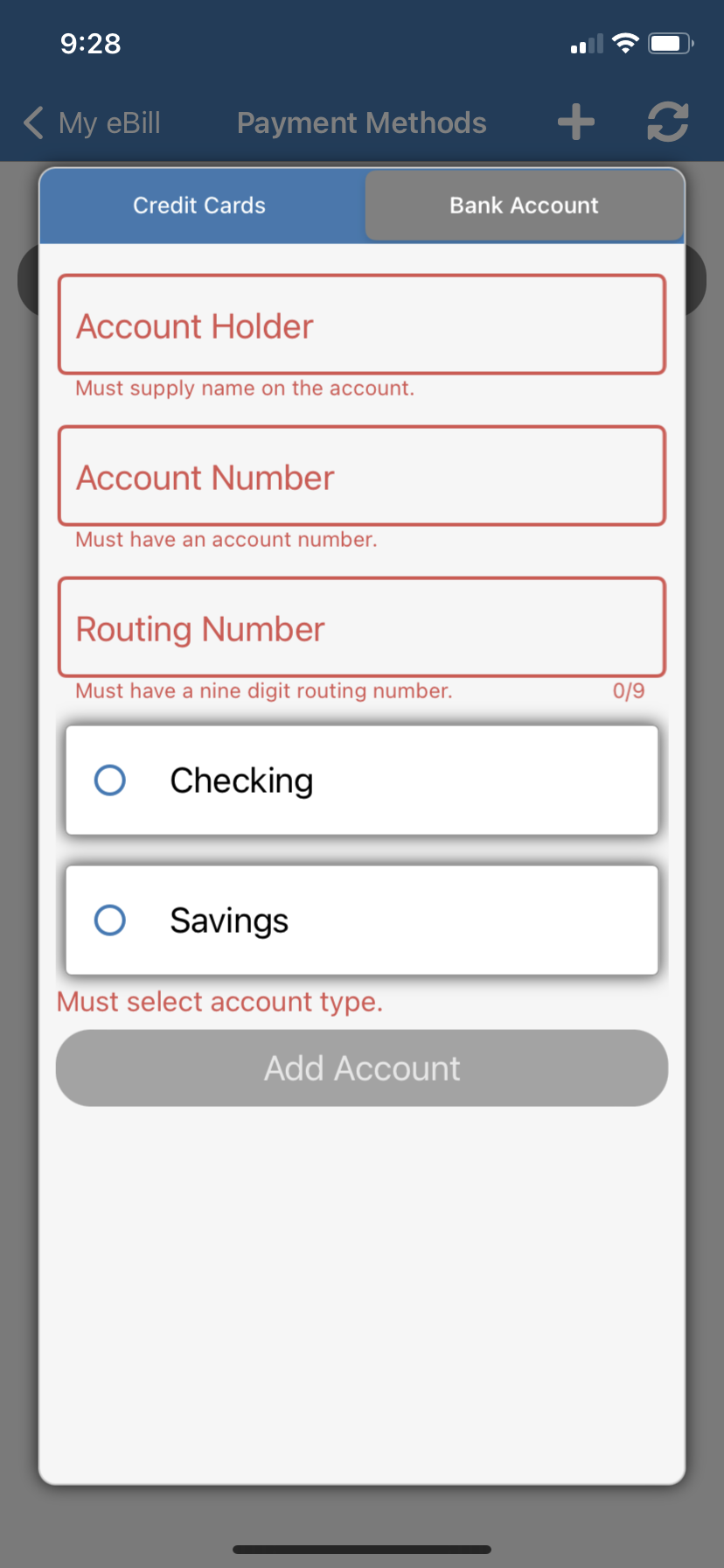Screen dimensions: 724x1568
Task: Tap the 0/9 routing number counter
Action: (x=628, y=690)
